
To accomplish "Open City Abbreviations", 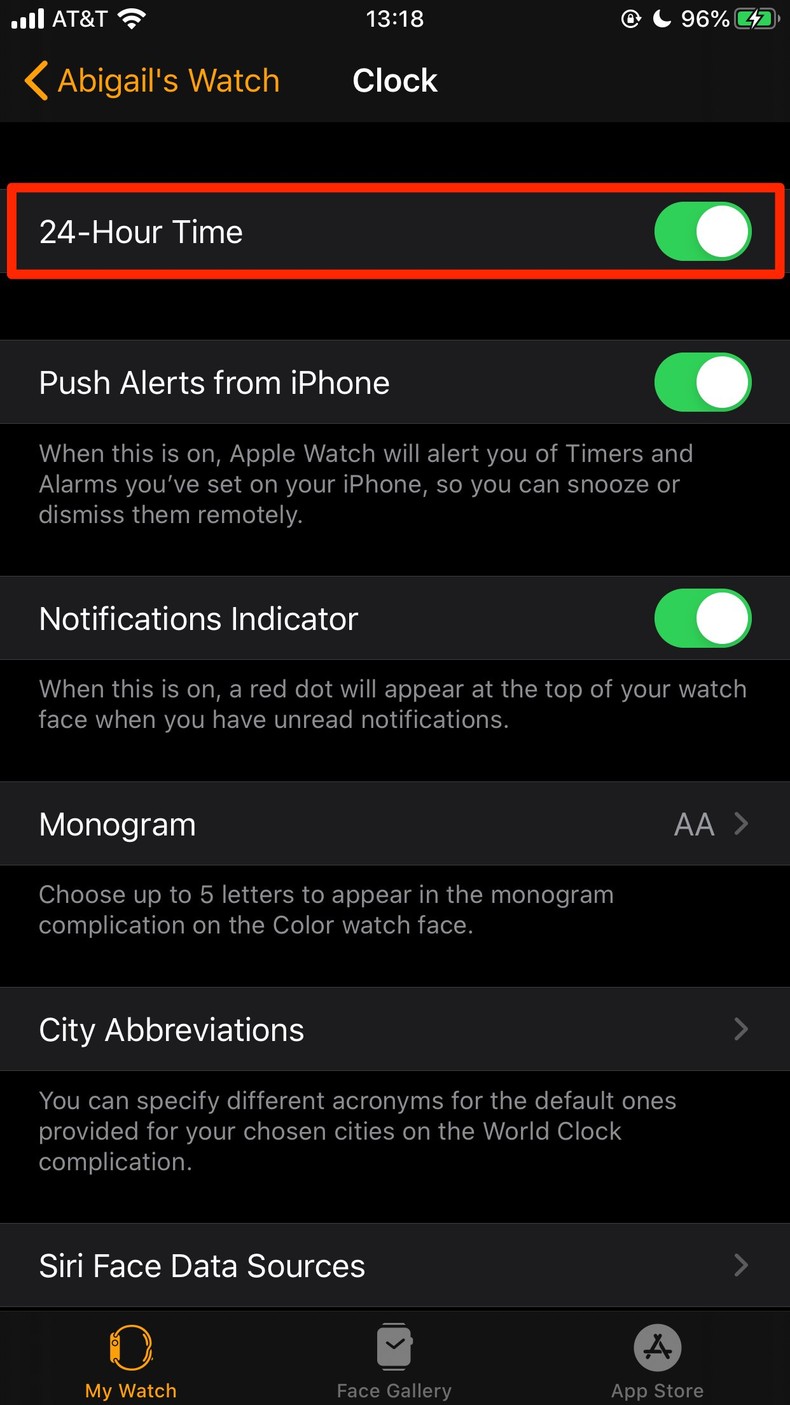I will [395, 1030].
